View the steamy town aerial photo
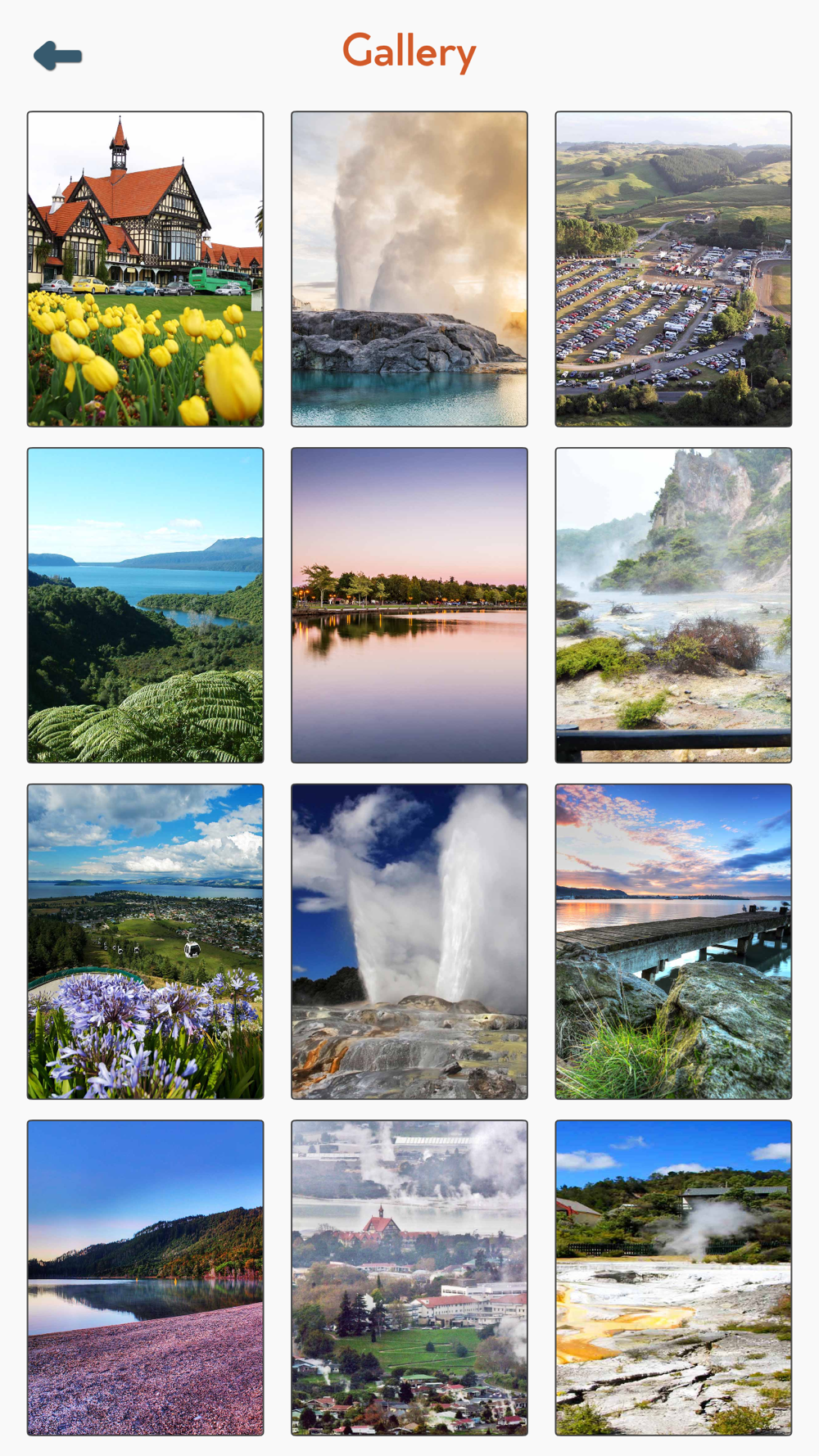This screenshot has width=819, height=1456. tap(409, 1278)
